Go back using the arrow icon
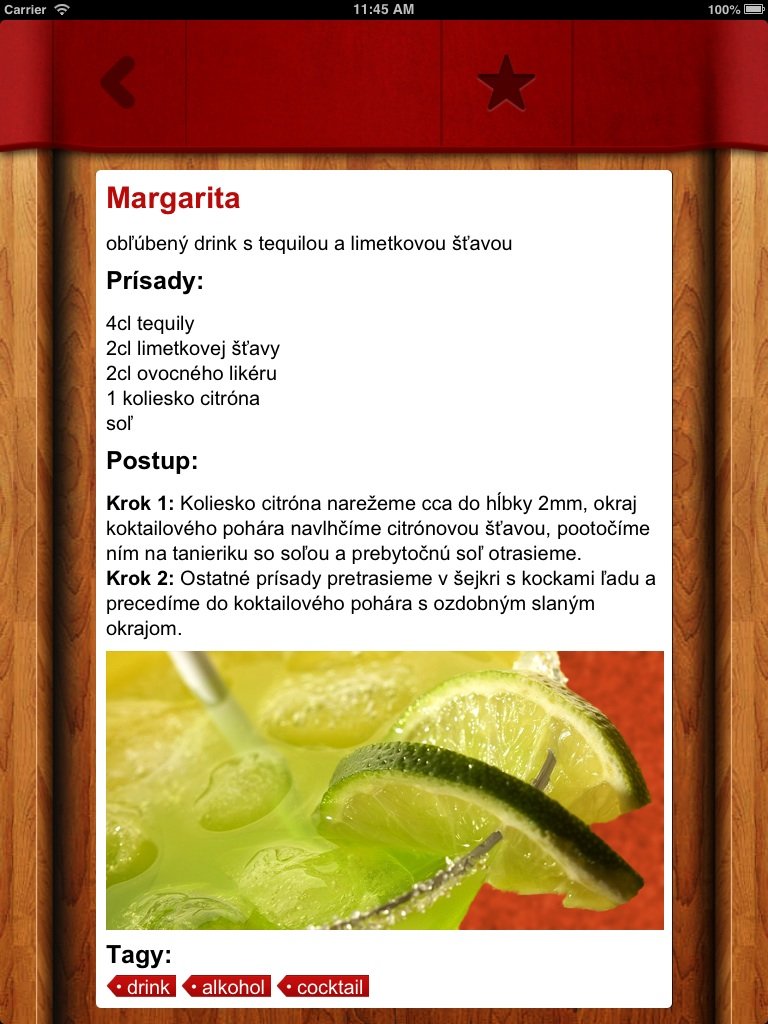Screen dimensions: 768x1024 [x=118, y=82]
